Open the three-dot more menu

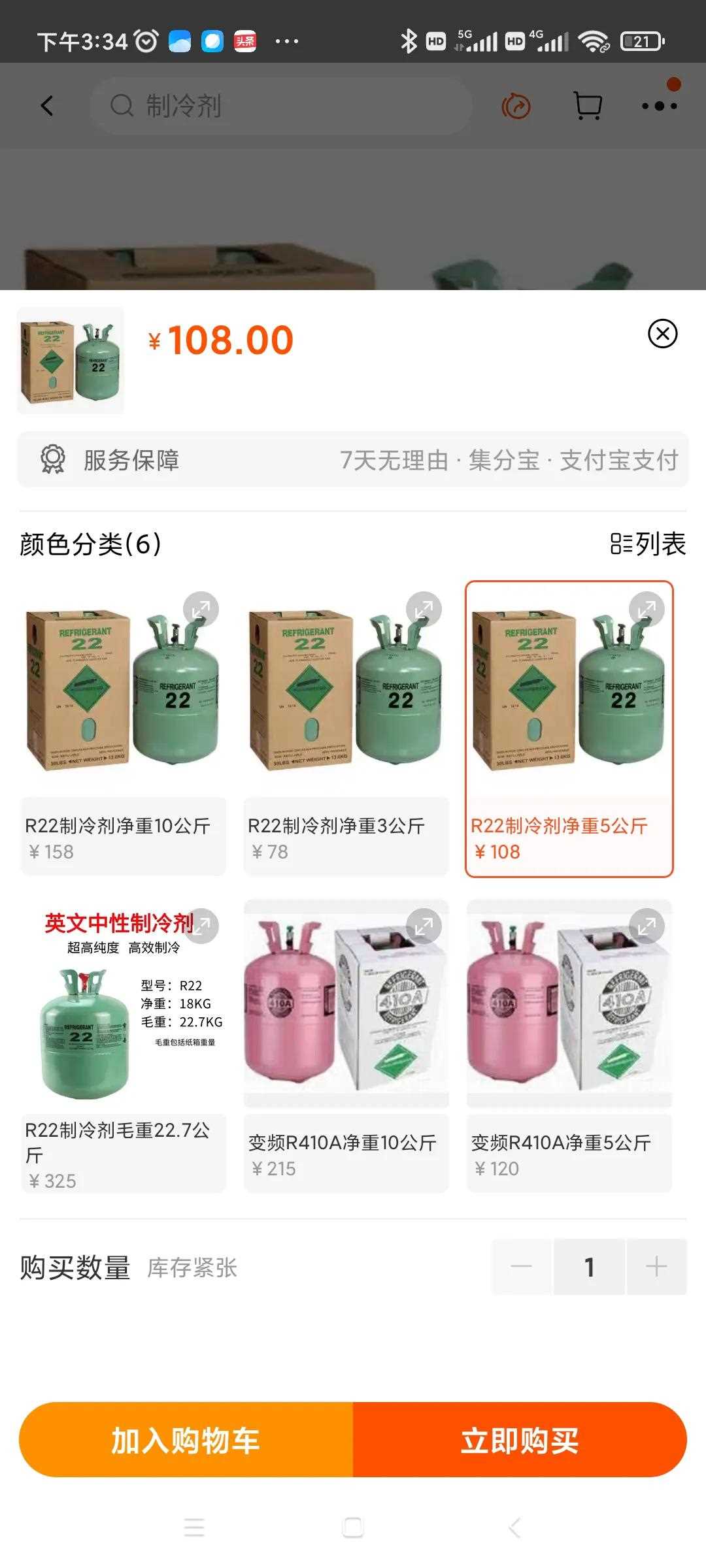click(x=659, y=106)
